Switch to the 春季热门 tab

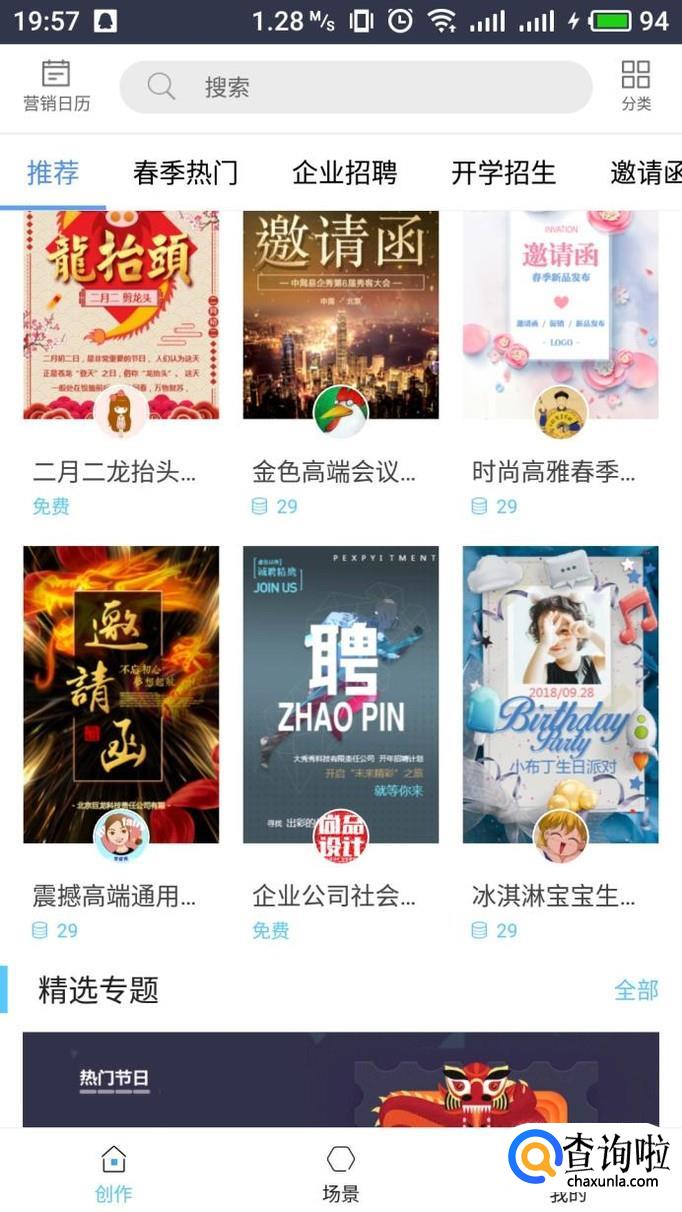coord(185,172)
